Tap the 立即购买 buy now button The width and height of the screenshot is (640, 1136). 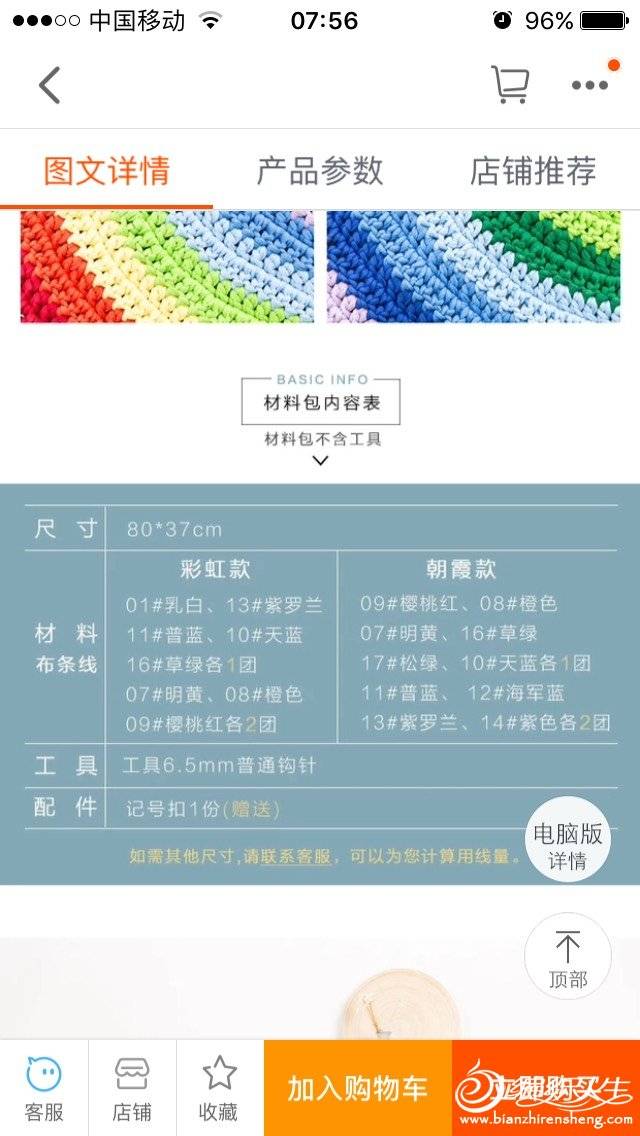(546, 1088)
